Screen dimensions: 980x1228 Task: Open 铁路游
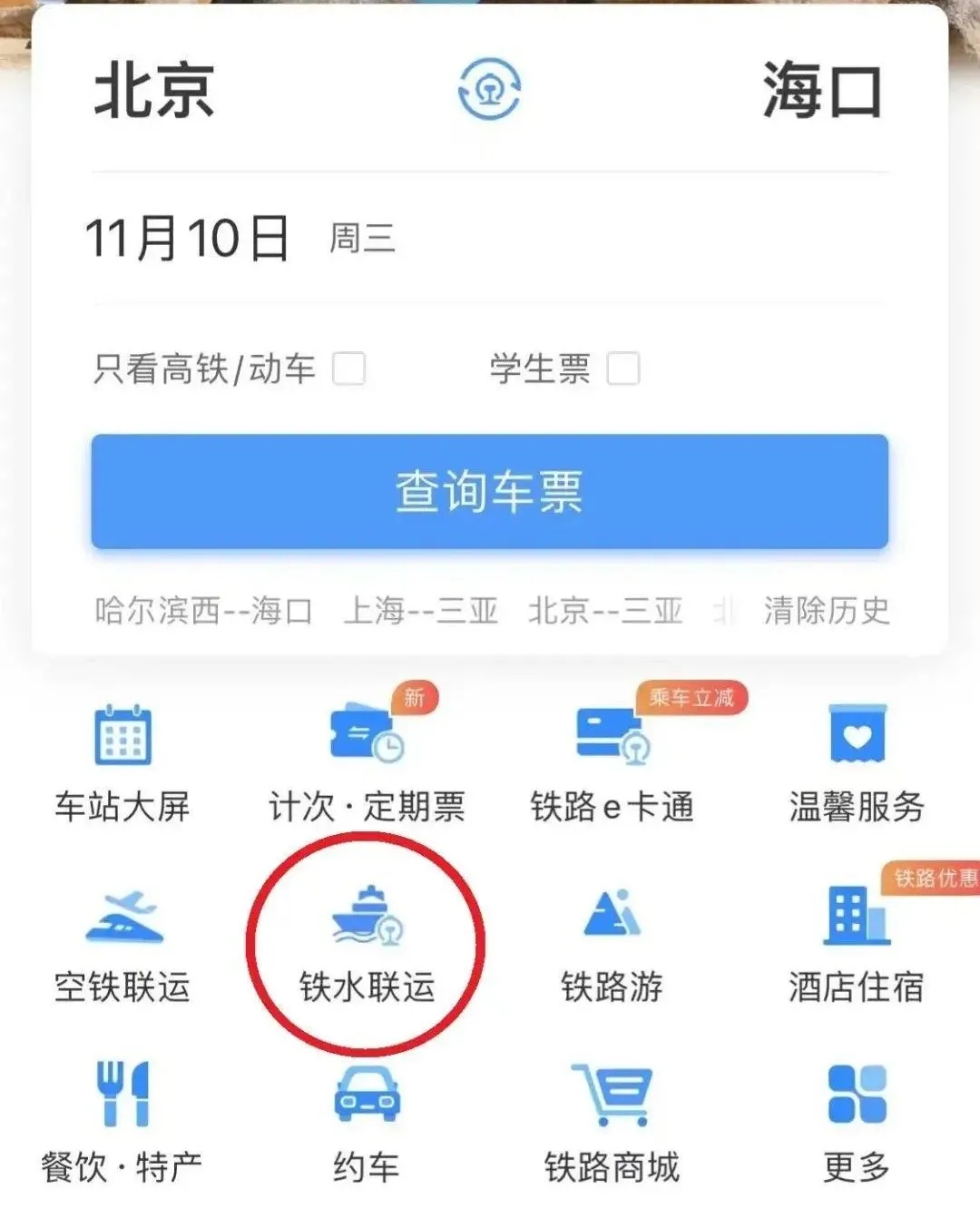pyautogui.click(x=612, y=944)
